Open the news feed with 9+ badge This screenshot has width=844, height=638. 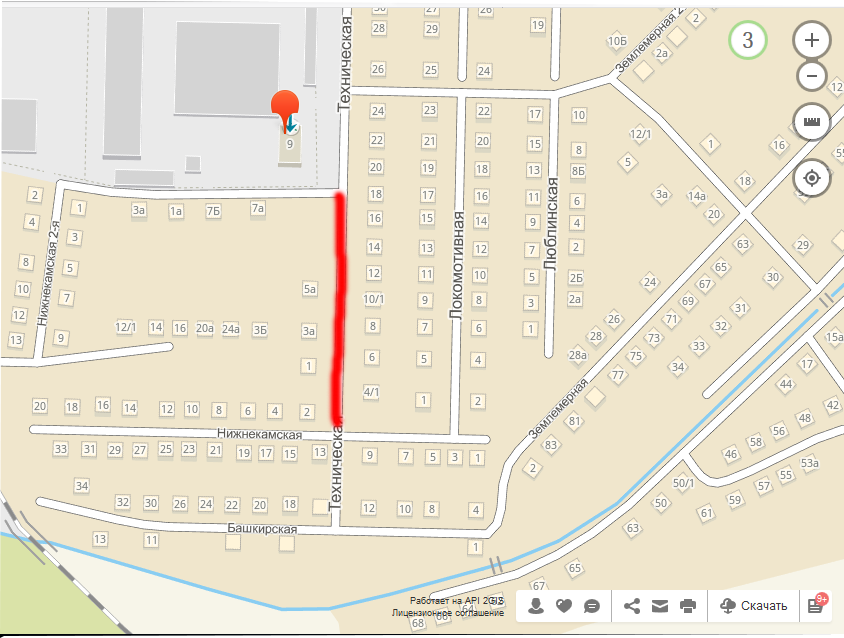click(x=816, y=605)
